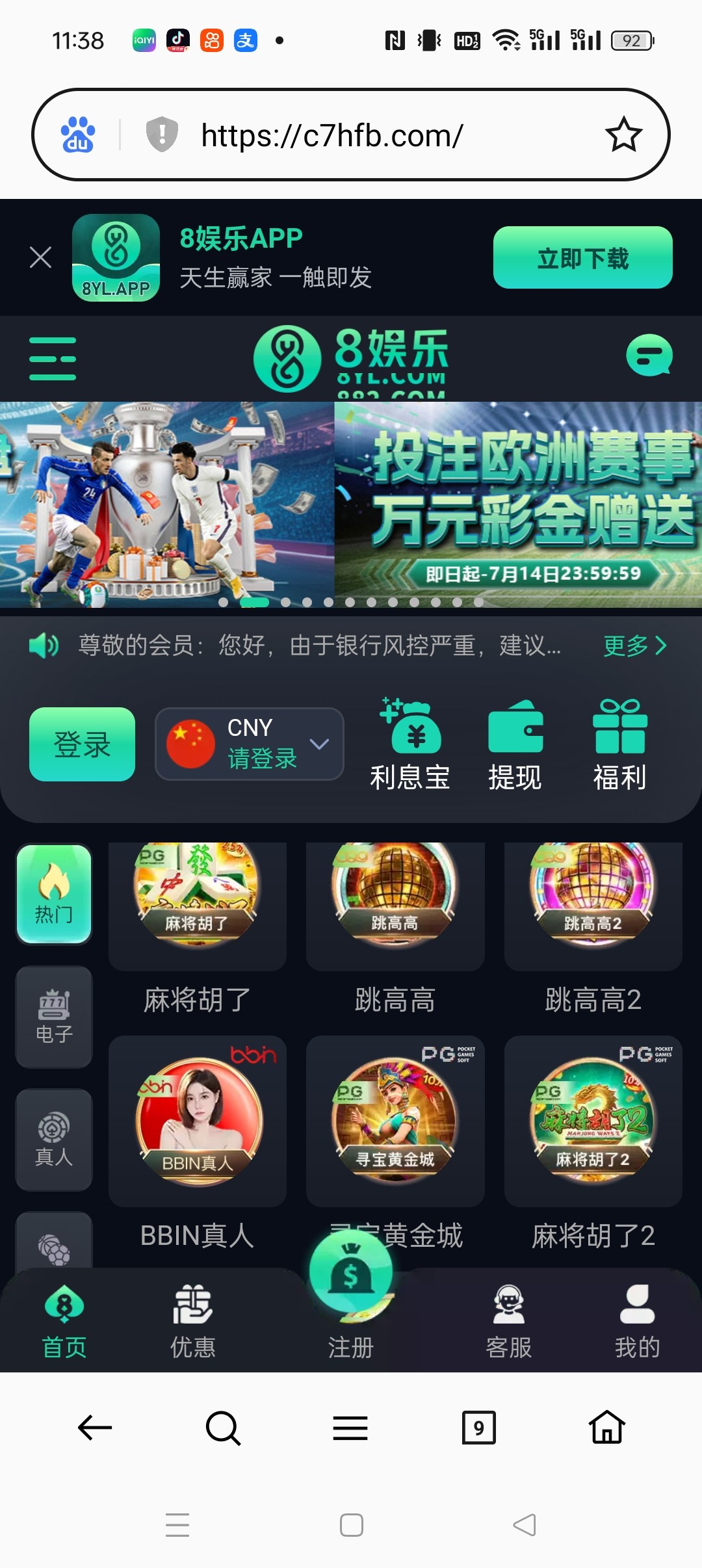
Task: Select the 电子 game category
Action: click(x=54, y=1017)
